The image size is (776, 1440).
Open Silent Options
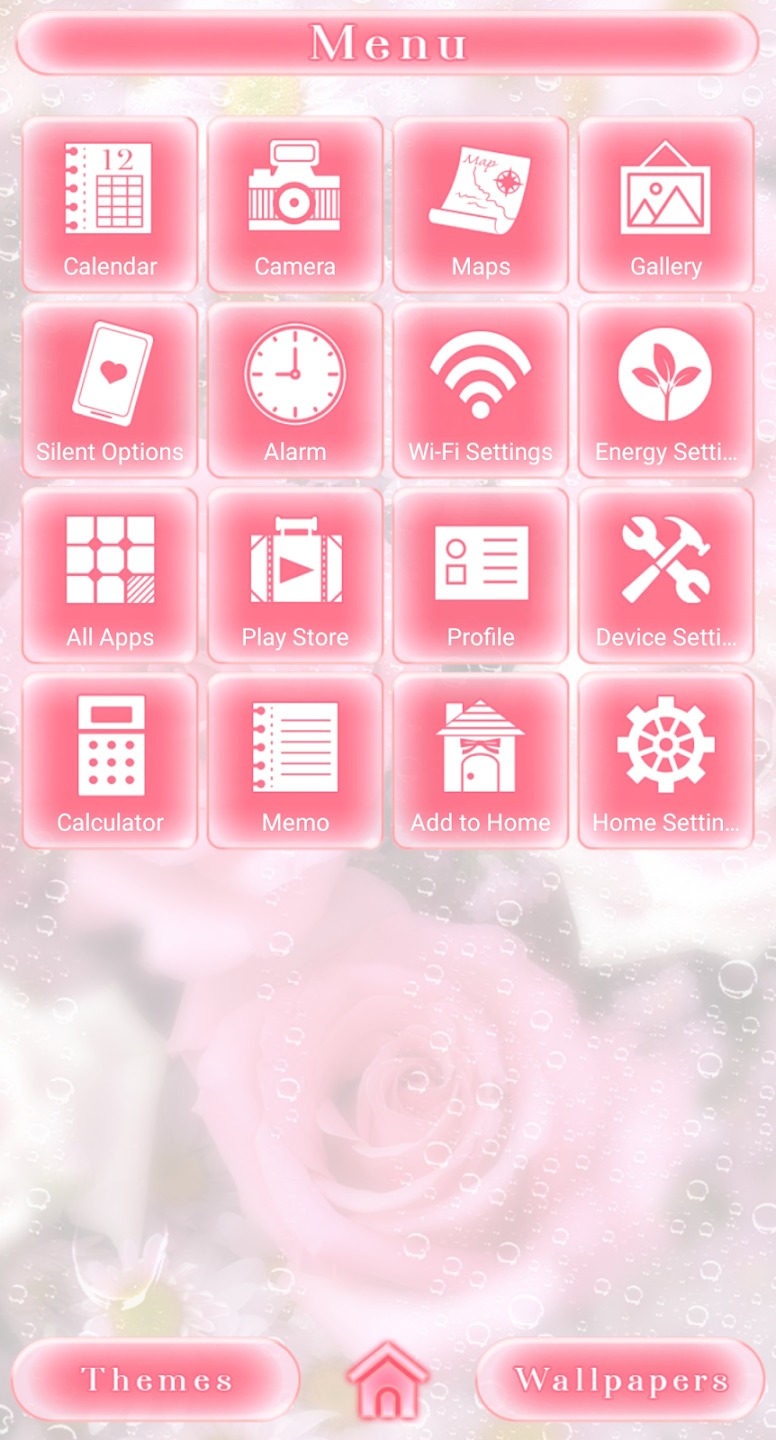click(110, 390)
